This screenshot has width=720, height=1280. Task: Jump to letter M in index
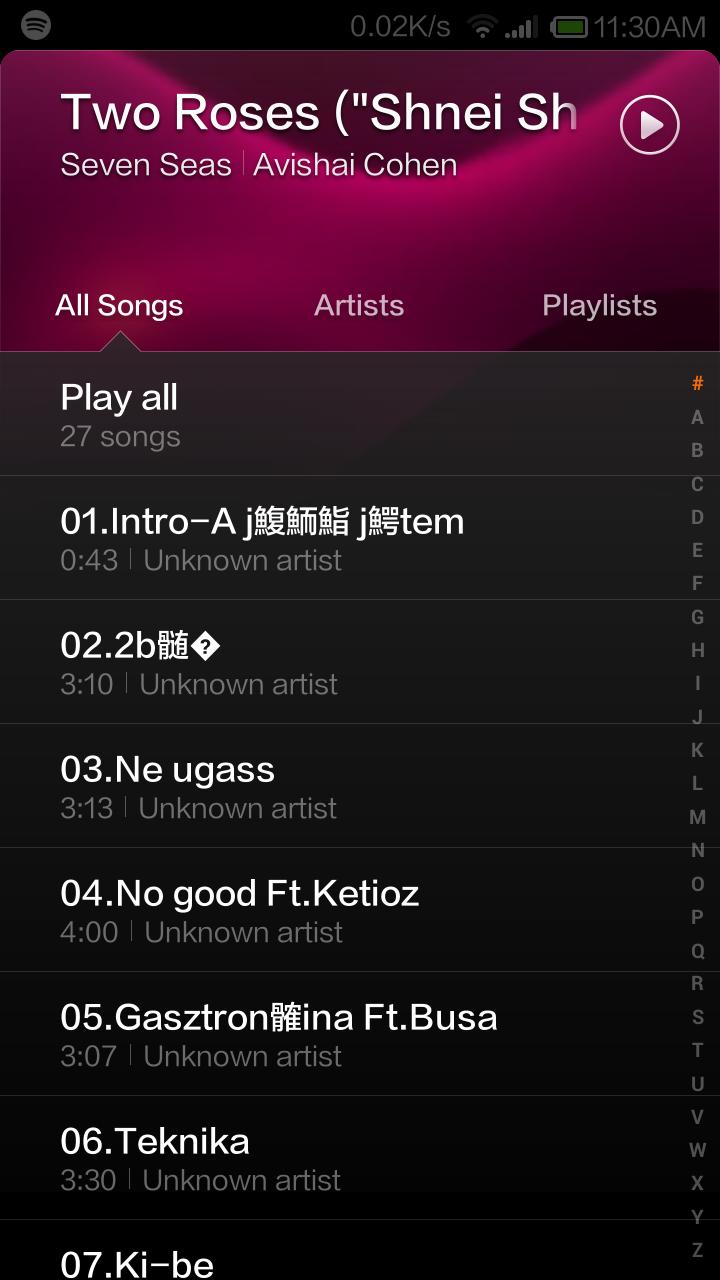pyautogui.click(x=697, y=817)
